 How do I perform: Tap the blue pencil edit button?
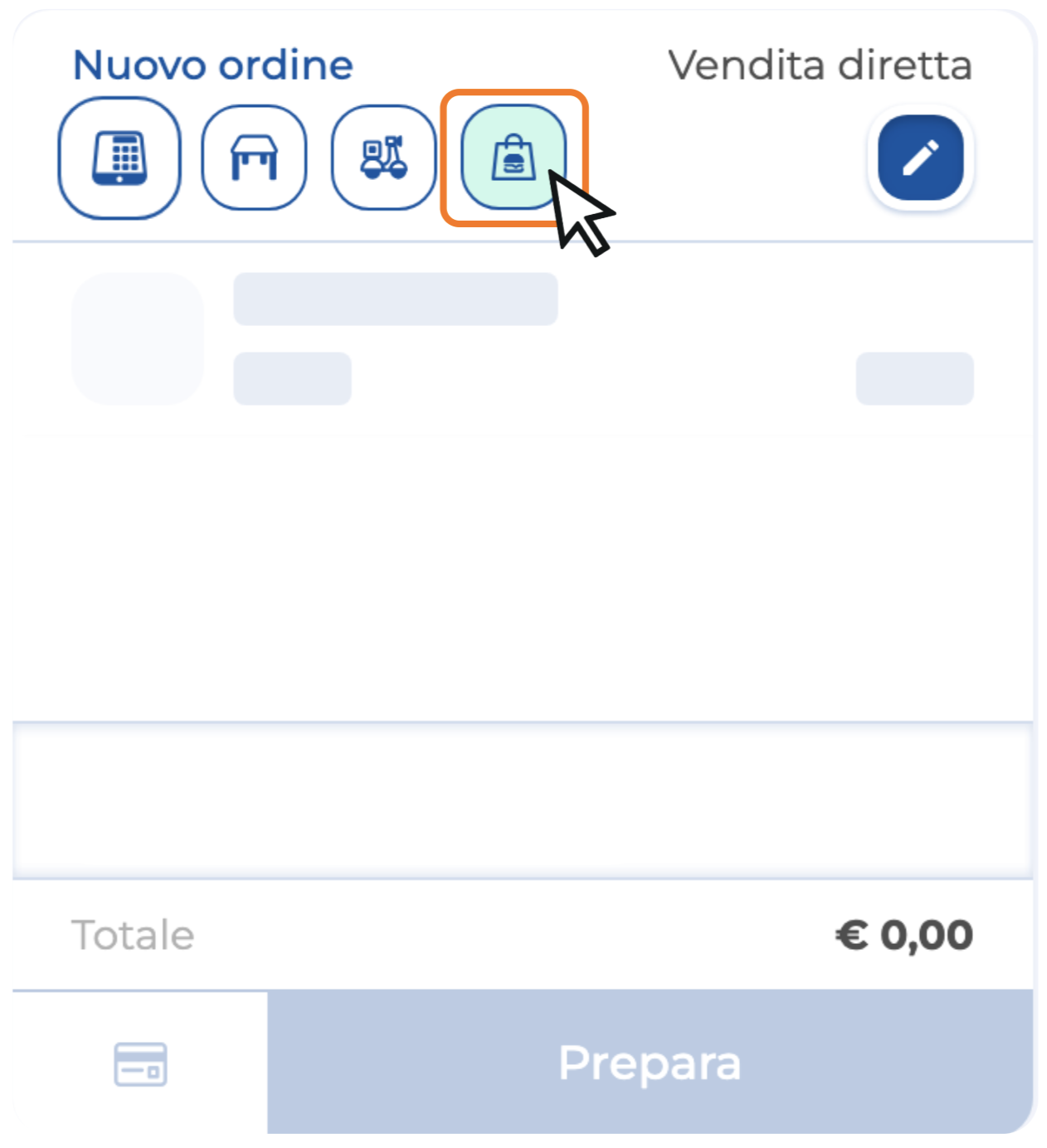(x=920, y=158)
